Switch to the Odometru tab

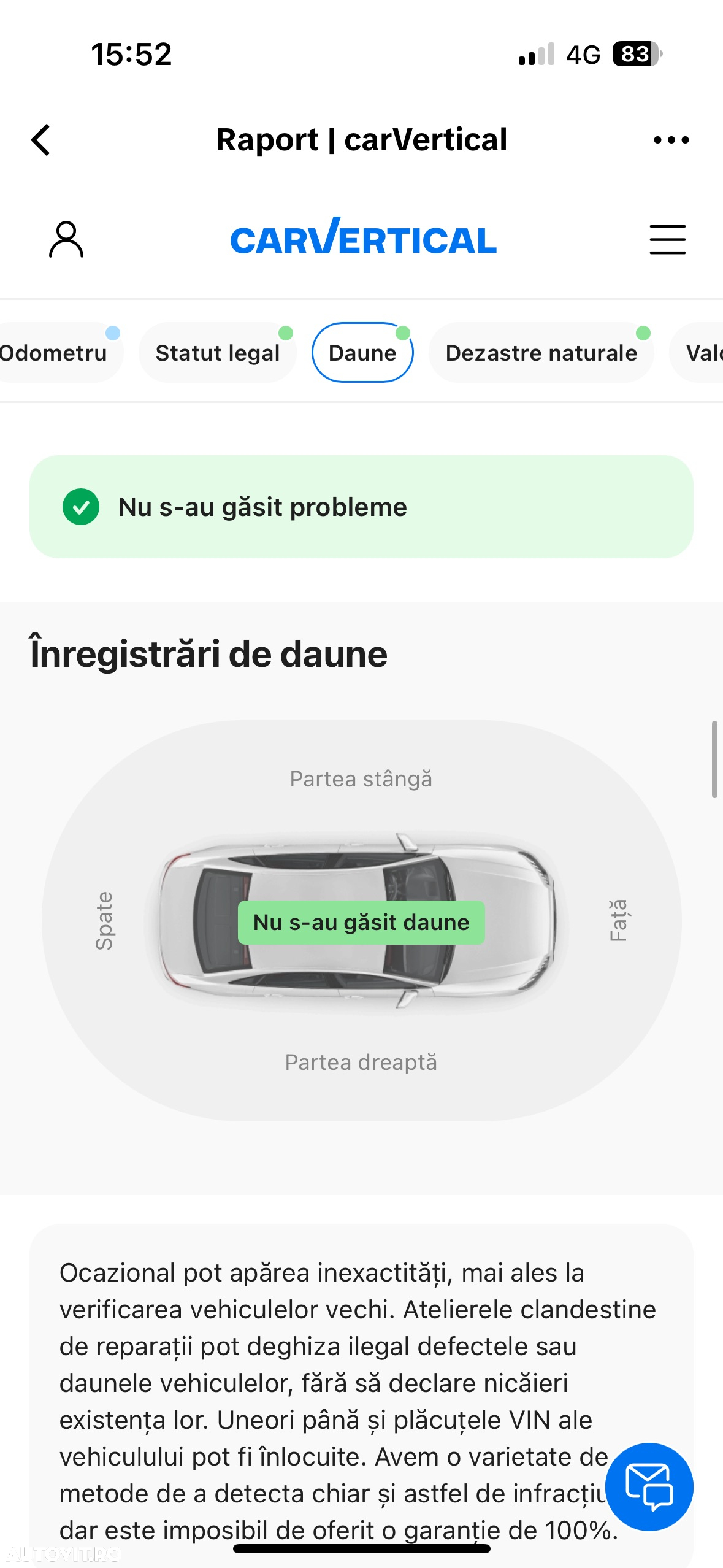pos(54,353)
